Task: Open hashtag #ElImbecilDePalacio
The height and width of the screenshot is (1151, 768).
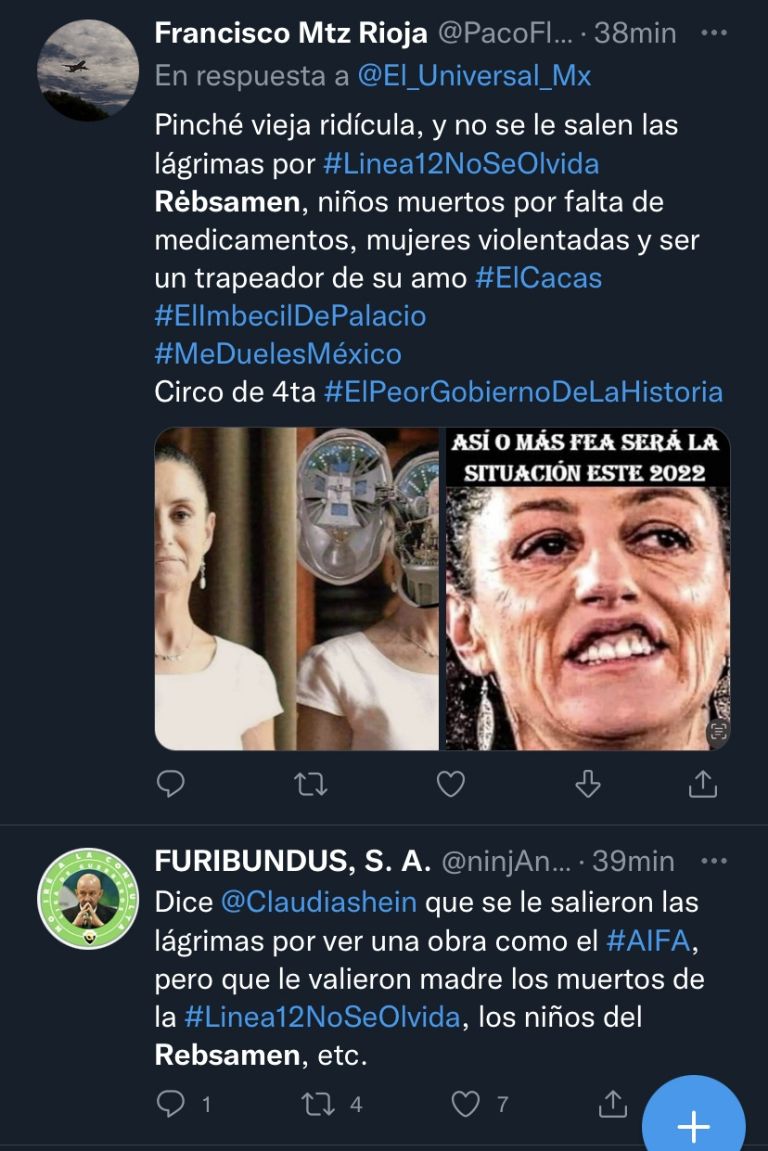Action: [x=290, y=316]
